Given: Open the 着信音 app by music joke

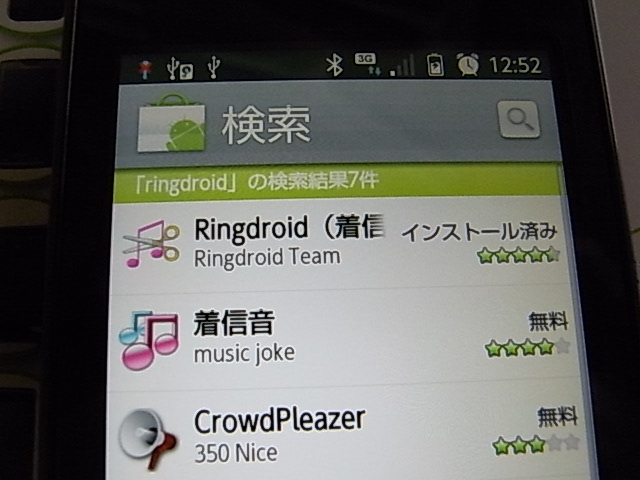Looking at the screenshot, I should (x=300, y=336).
